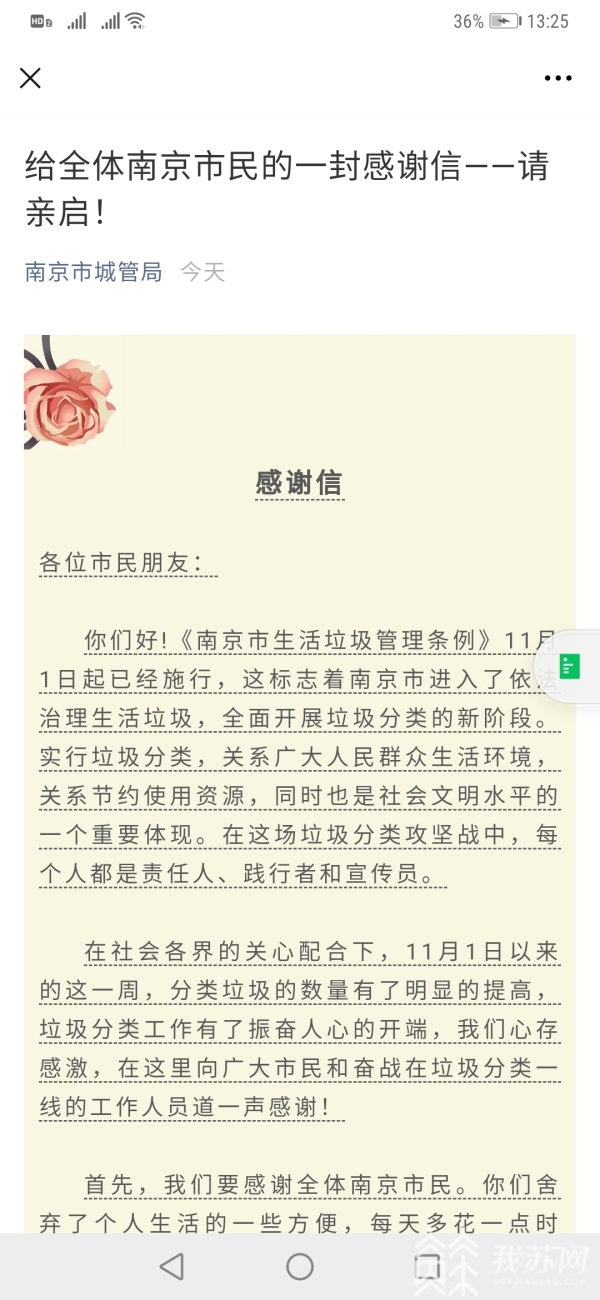
Task: Close the article page
Action: [30, 78]
